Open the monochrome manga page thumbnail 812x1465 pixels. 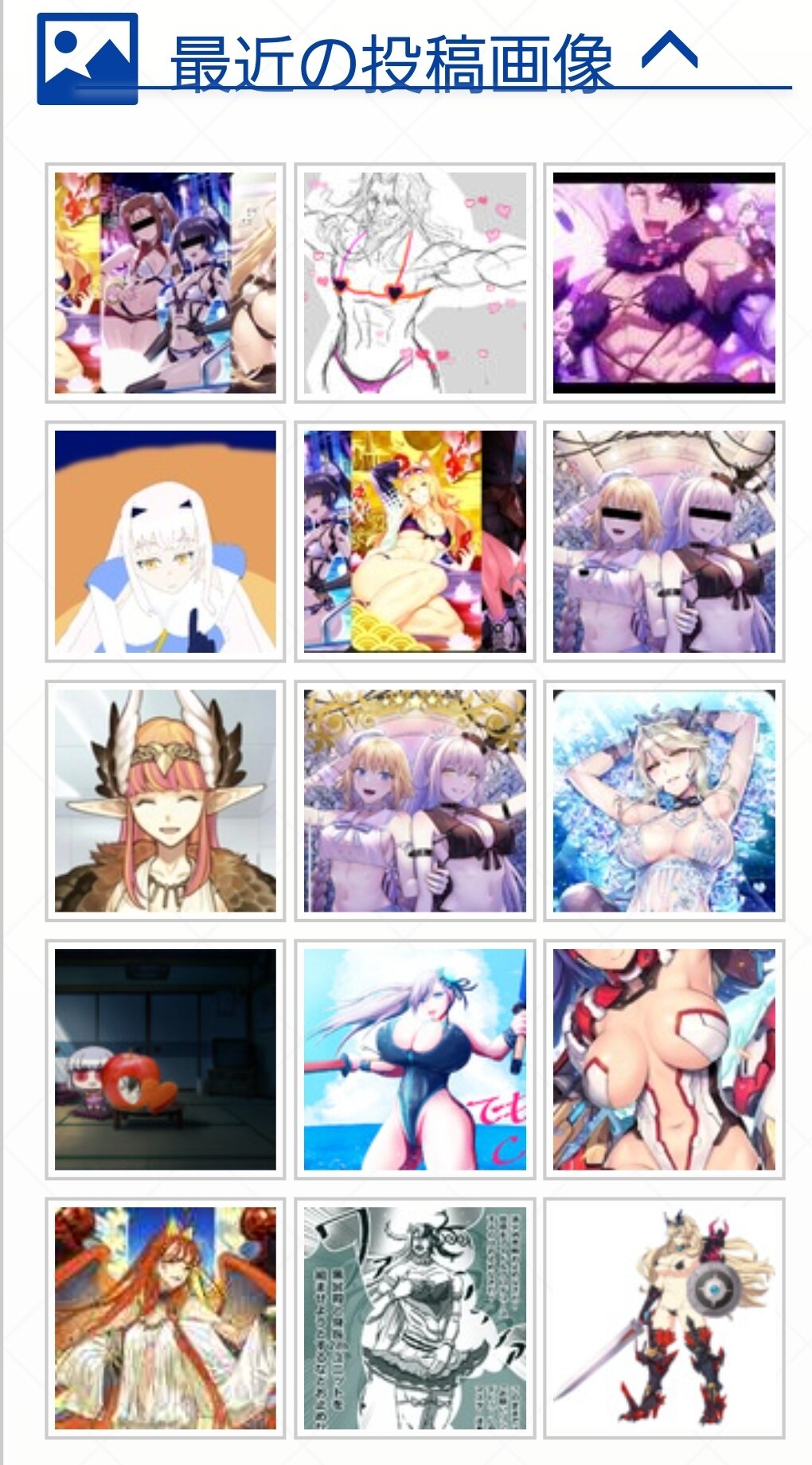tap(415, 1318)
